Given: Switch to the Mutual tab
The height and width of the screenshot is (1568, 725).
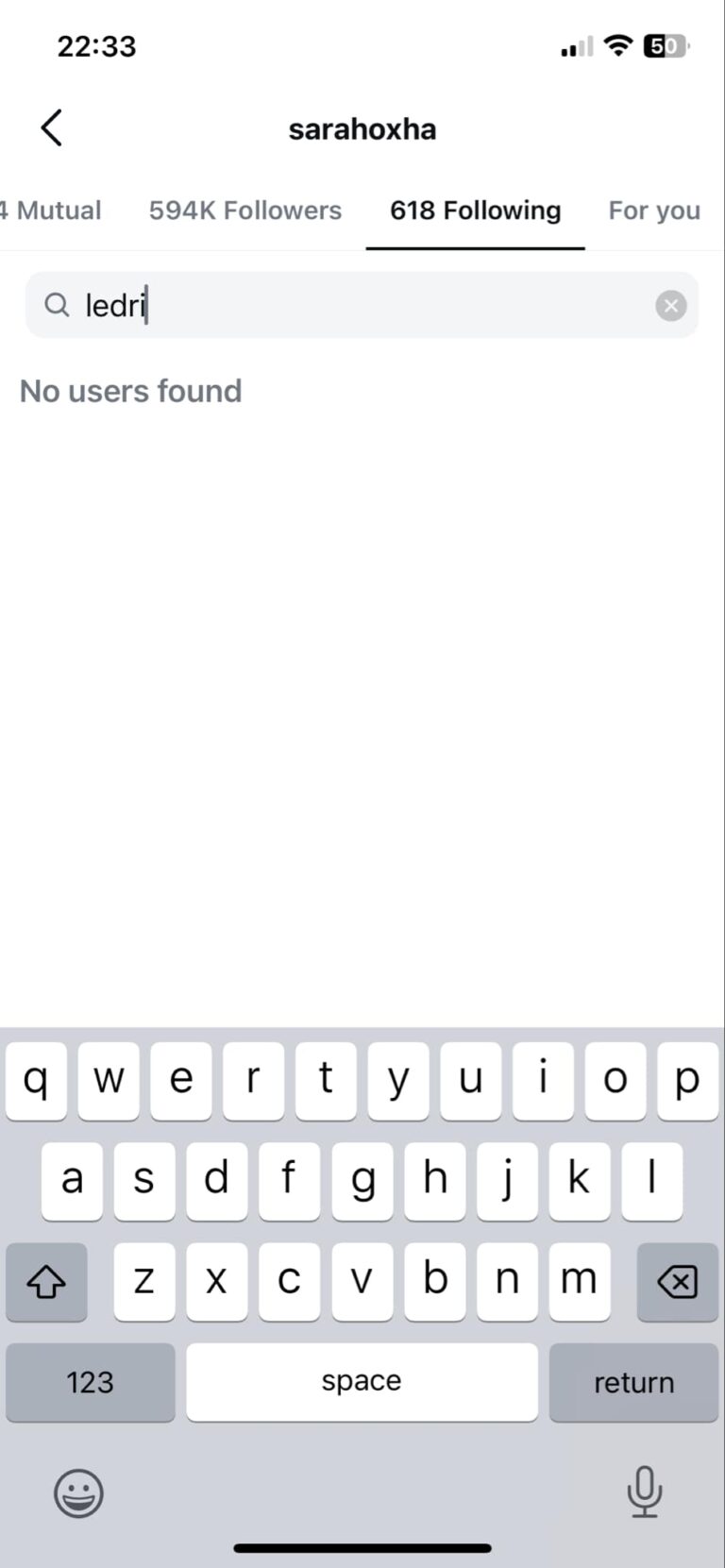Looking at the screenshot, I should 51,210.
